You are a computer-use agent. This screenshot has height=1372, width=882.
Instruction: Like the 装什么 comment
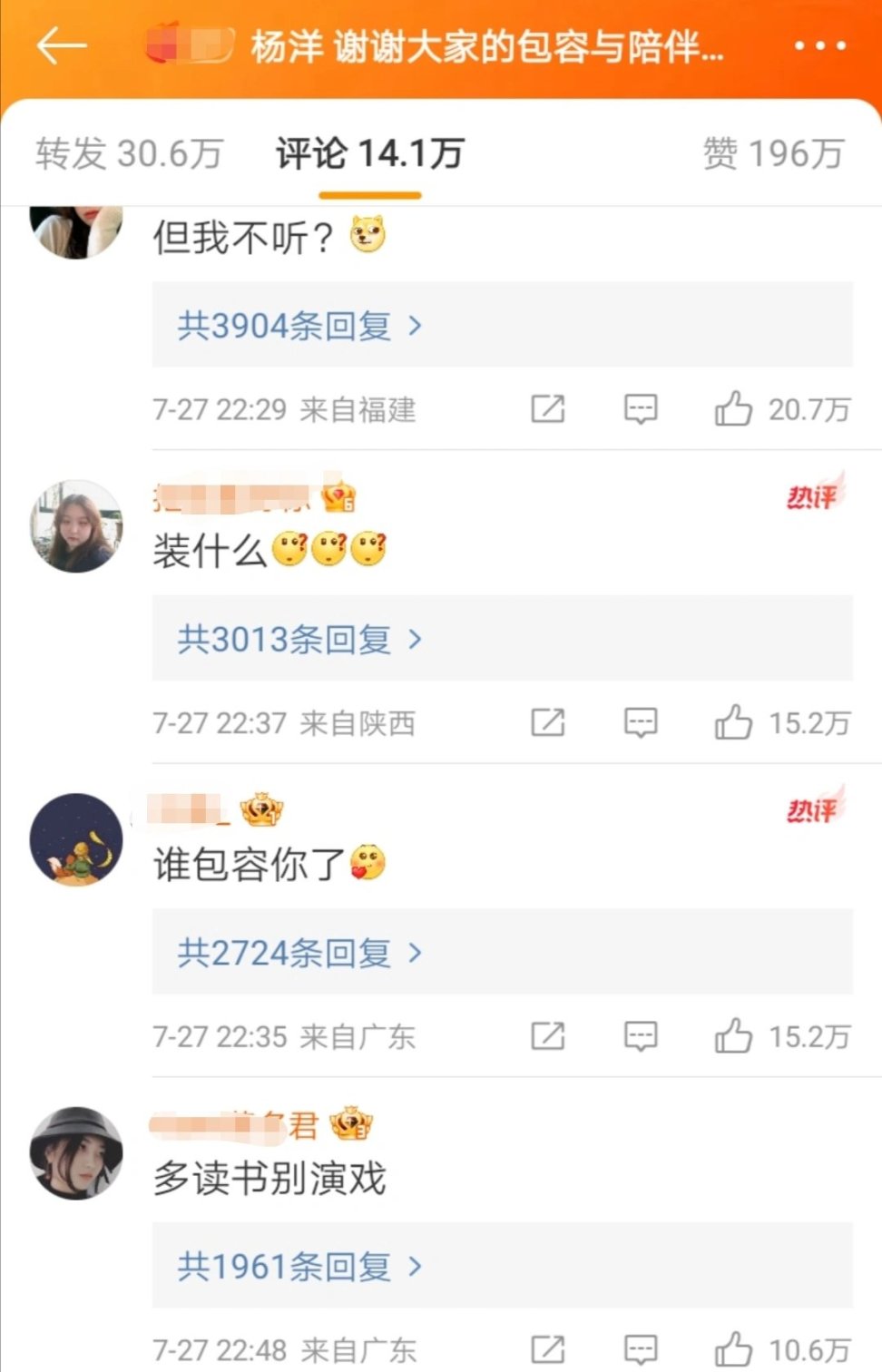733,723
